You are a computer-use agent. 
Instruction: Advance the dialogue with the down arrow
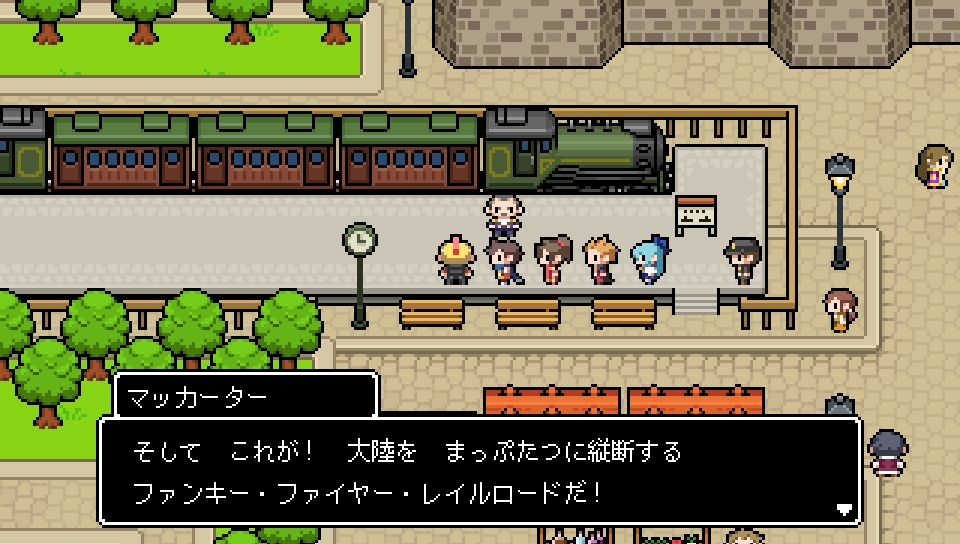(x=845, y=509)
